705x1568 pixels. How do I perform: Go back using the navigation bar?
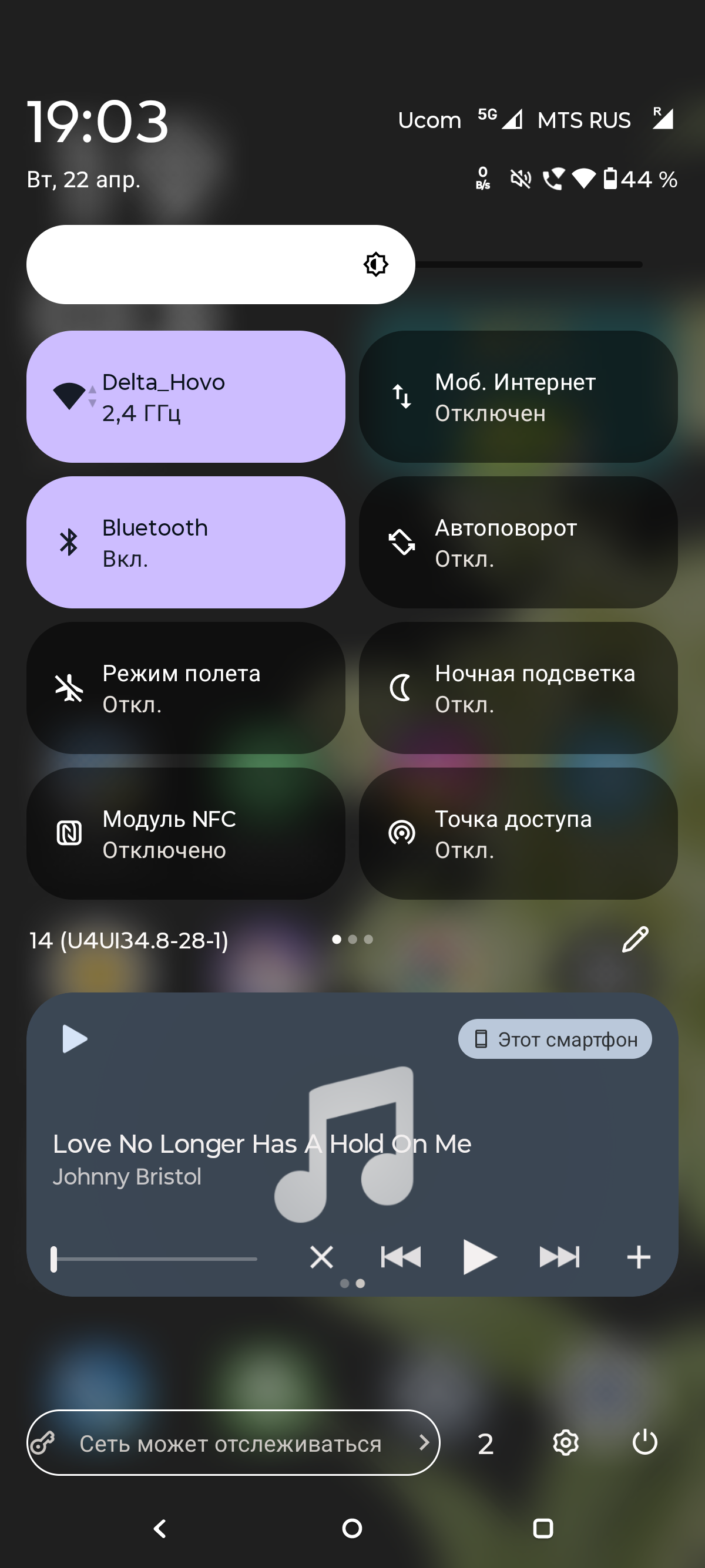coord(160,1529)
